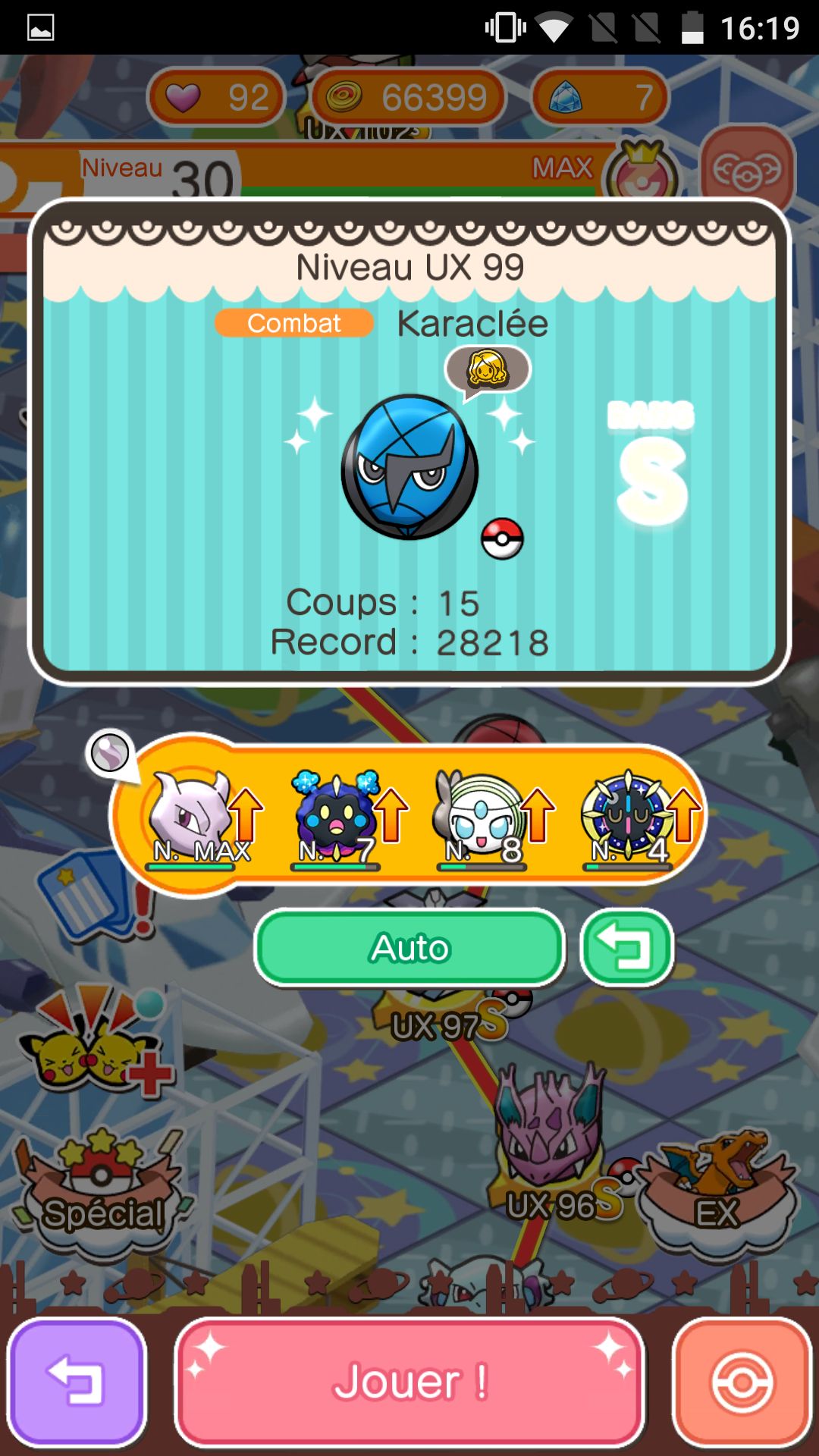
Task: Tap the Auto team selection button
Action: pyautogui.click(x=409, y=948)
